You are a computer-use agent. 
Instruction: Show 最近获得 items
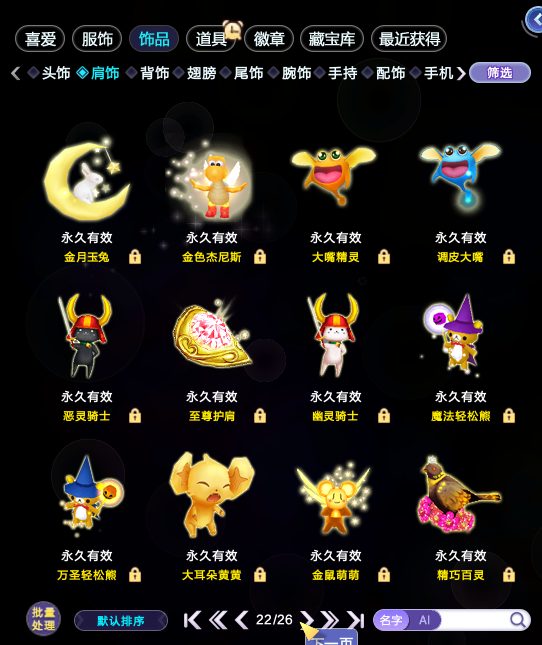(x=409, y=39)
